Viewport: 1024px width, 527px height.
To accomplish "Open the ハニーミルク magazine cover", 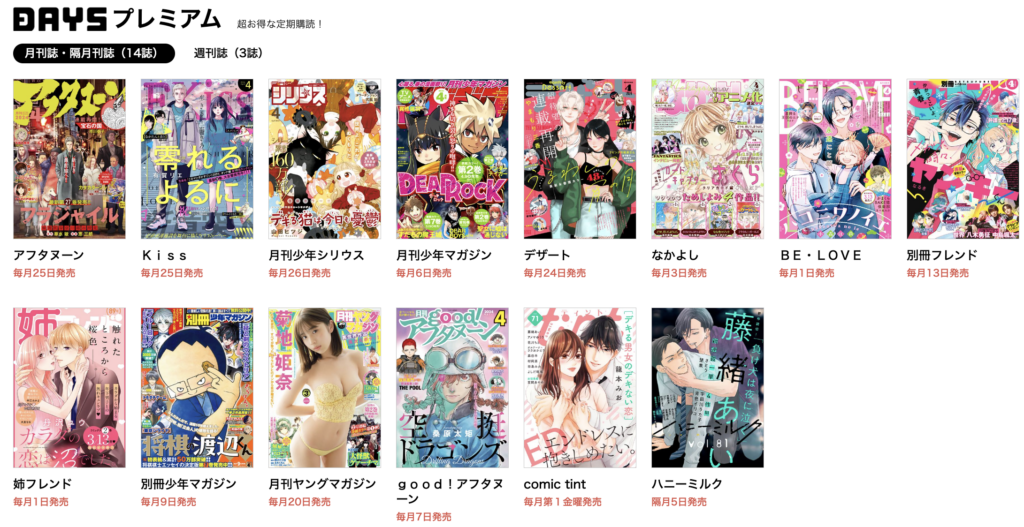I will pos(707,388).
